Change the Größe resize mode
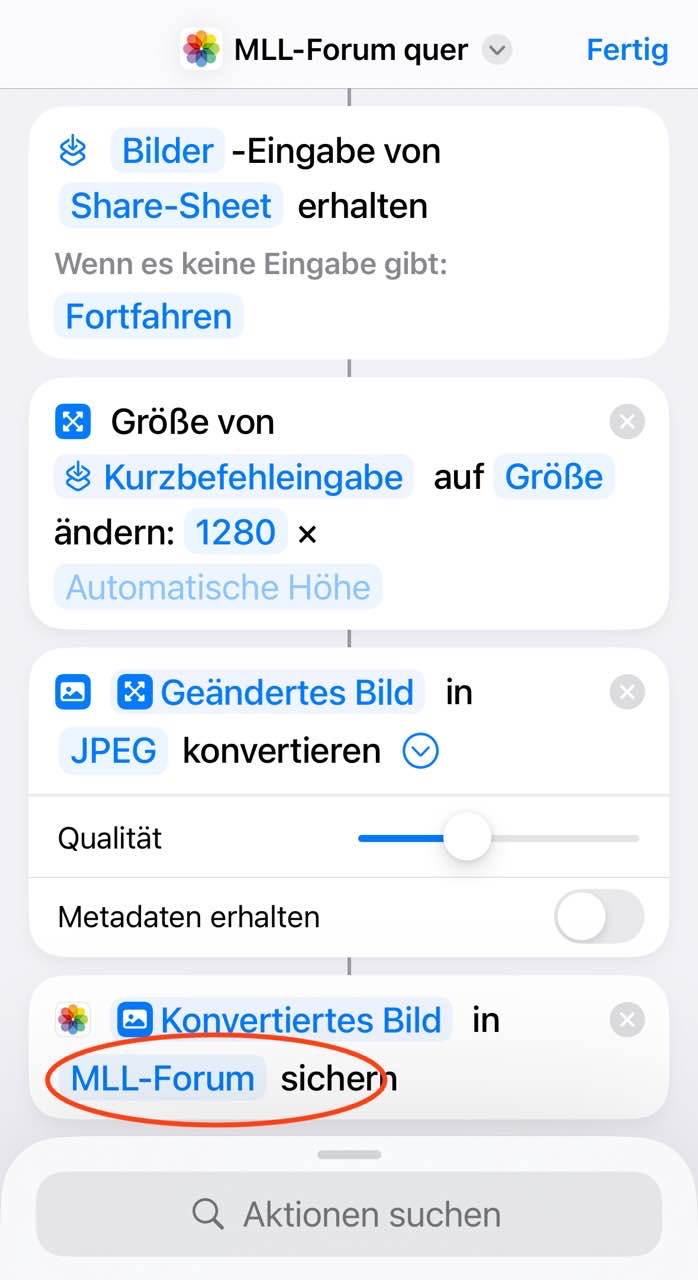 [554, 477]
